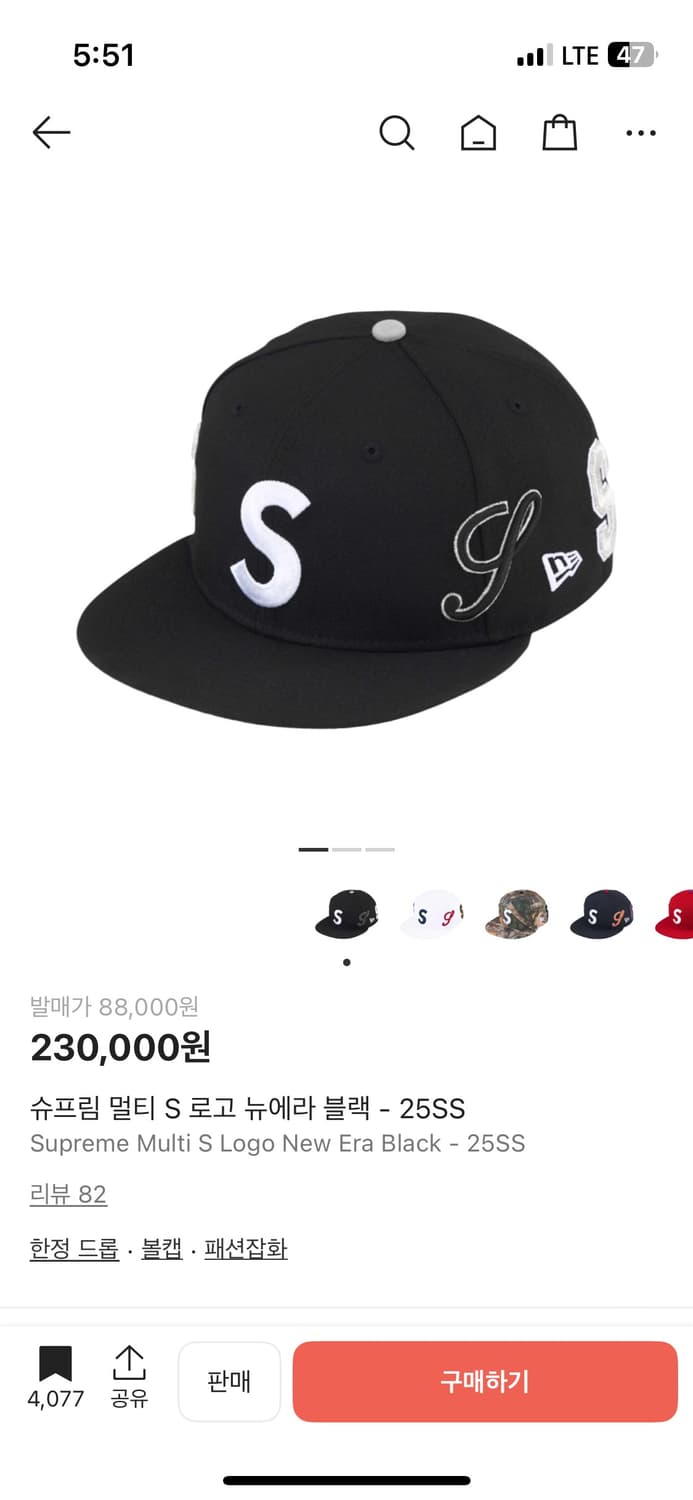Select the white cap color variant
693x1500 pixels.
click(x=432, y=914)
